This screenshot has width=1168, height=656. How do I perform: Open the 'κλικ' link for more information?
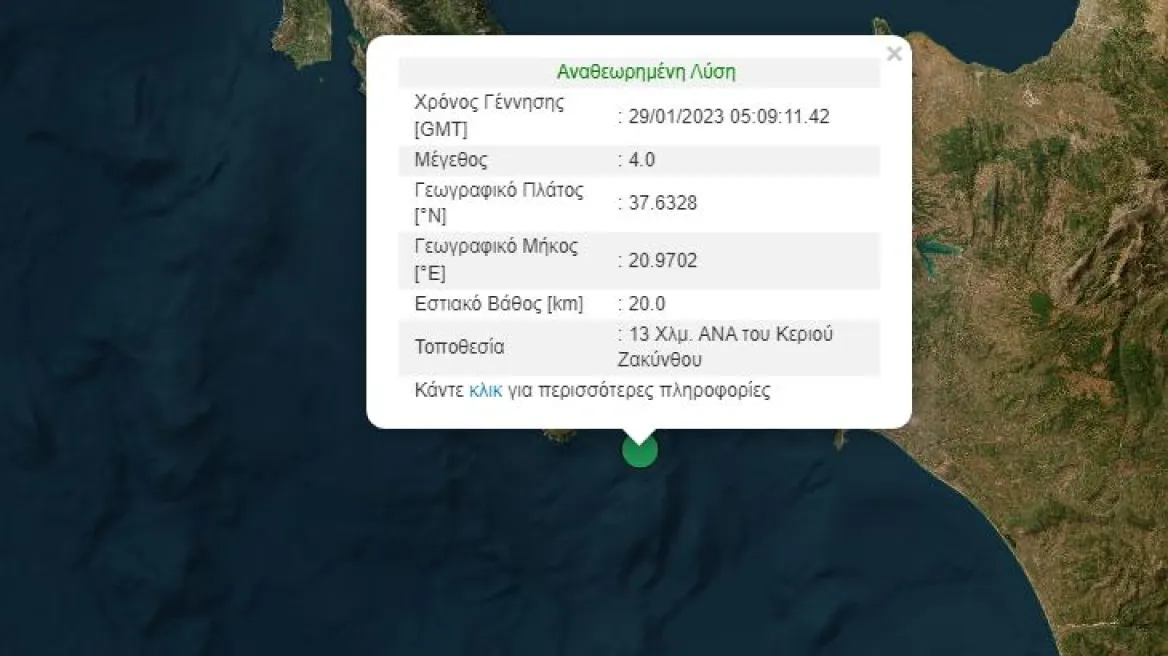pos(486,390)
